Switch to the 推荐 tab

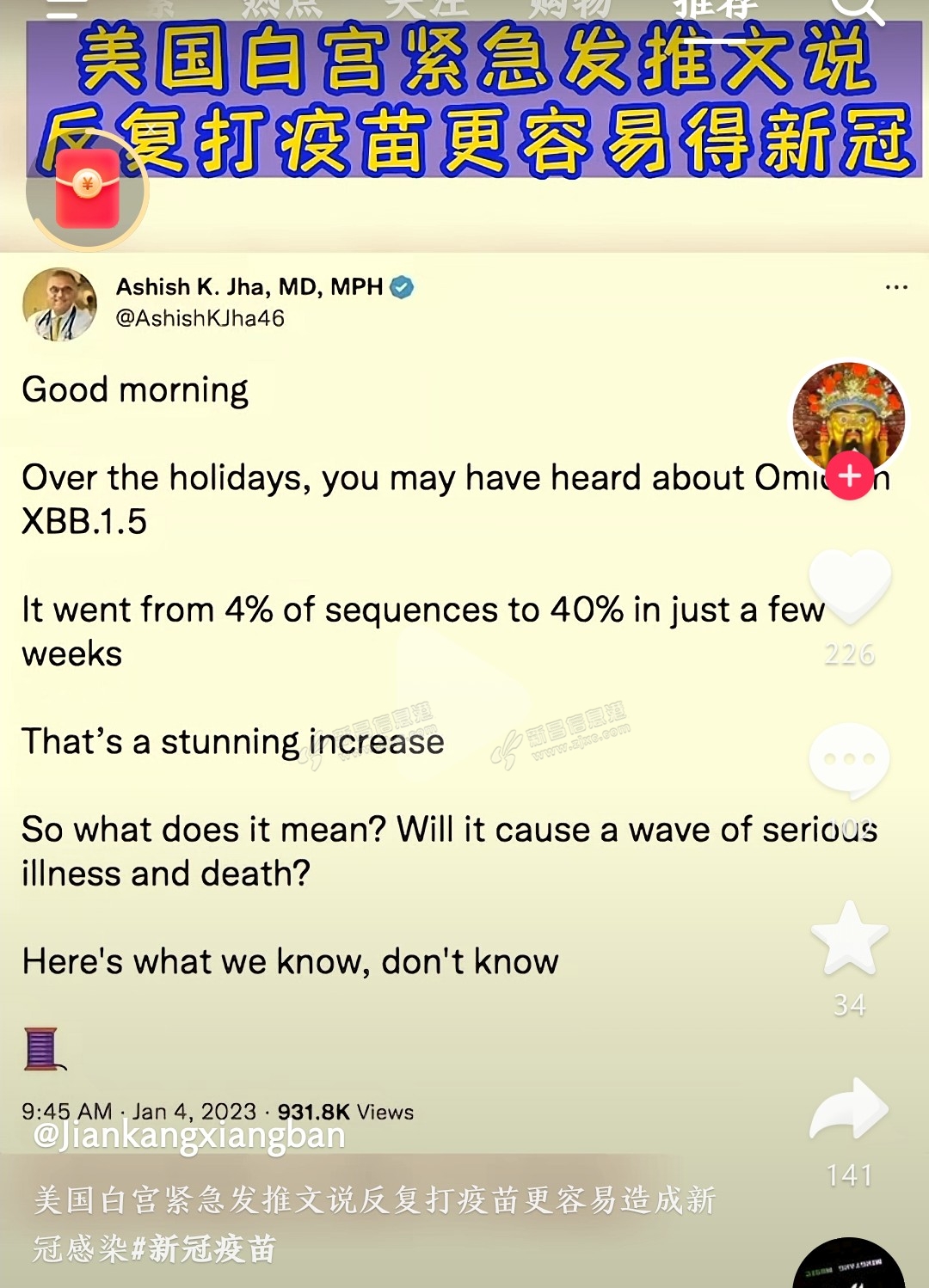tap(714, 10)
